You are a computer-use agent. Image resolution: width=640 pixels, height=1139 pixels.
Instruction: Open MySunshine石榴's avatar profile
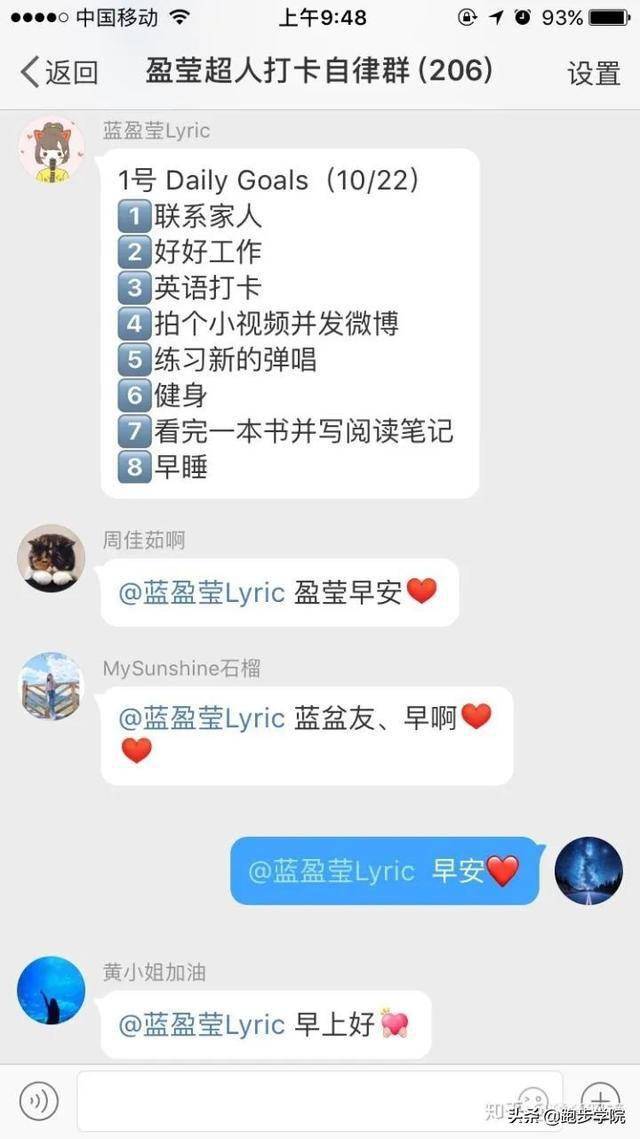coord(51,686)
